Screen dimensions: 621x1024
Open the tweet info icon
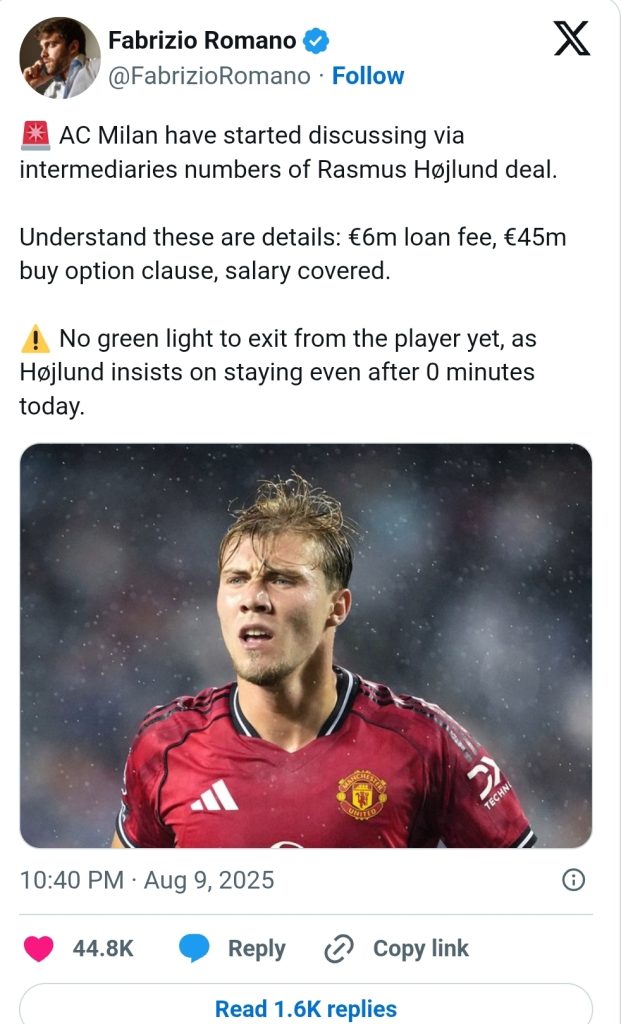(x=573, y=880)
